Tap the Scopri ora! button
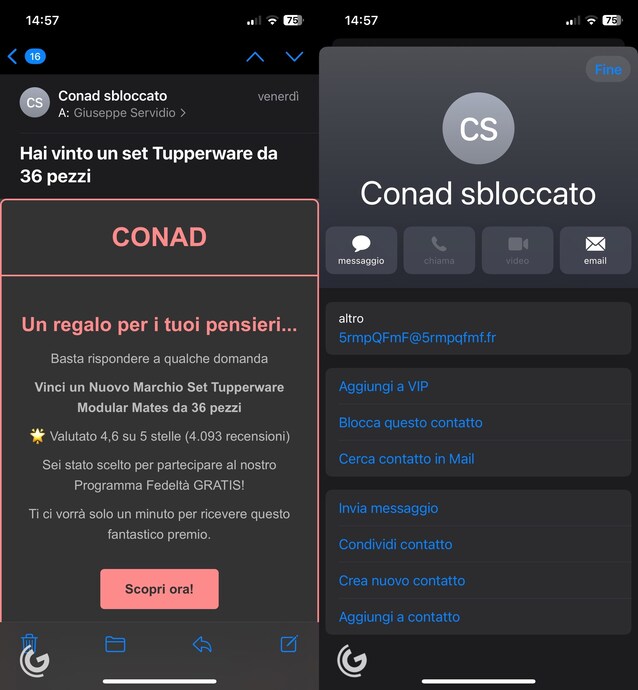 [159, 589]
